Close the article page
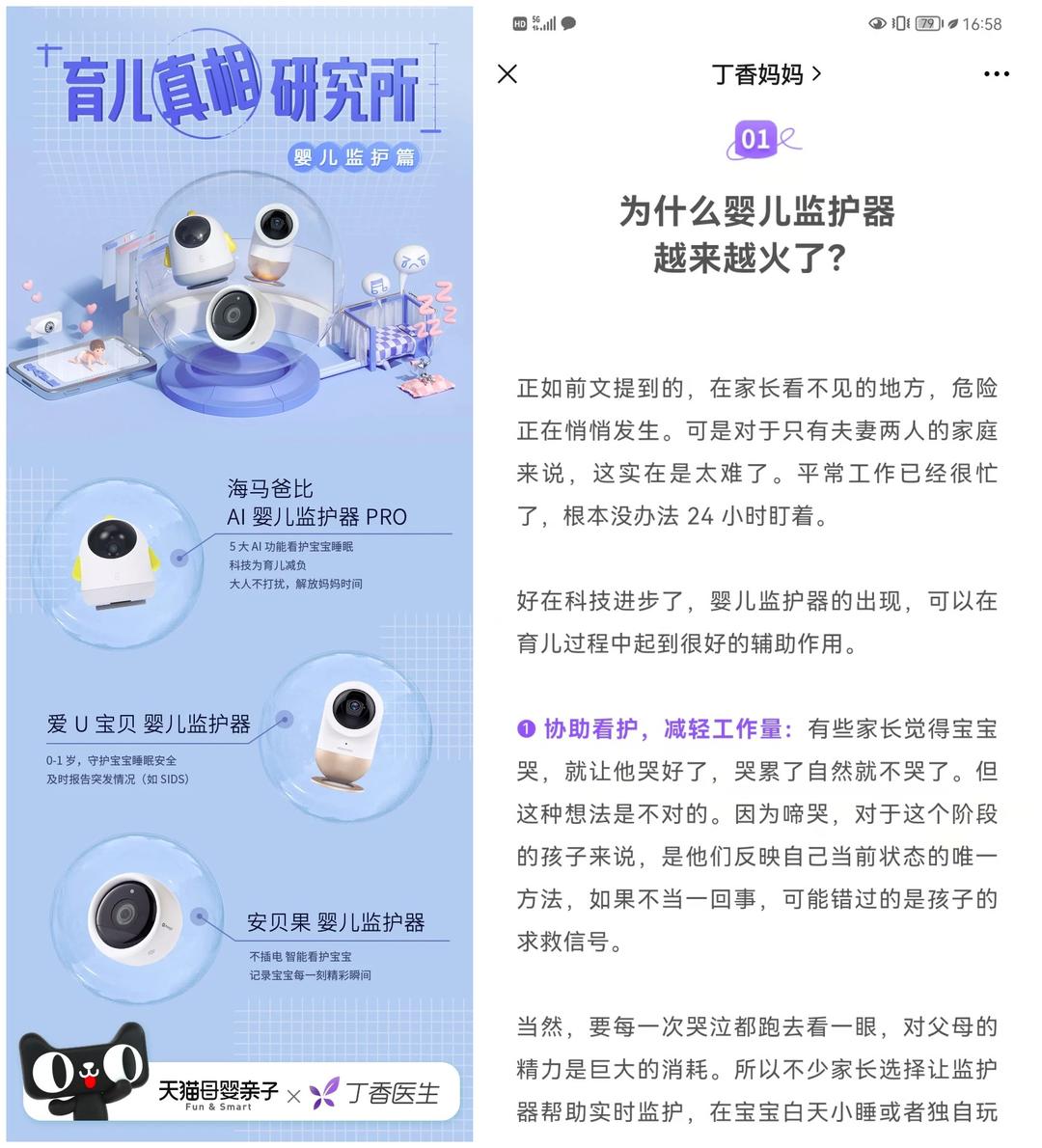This screenshot has width=1042, height=1148. [x=507, y=74]
